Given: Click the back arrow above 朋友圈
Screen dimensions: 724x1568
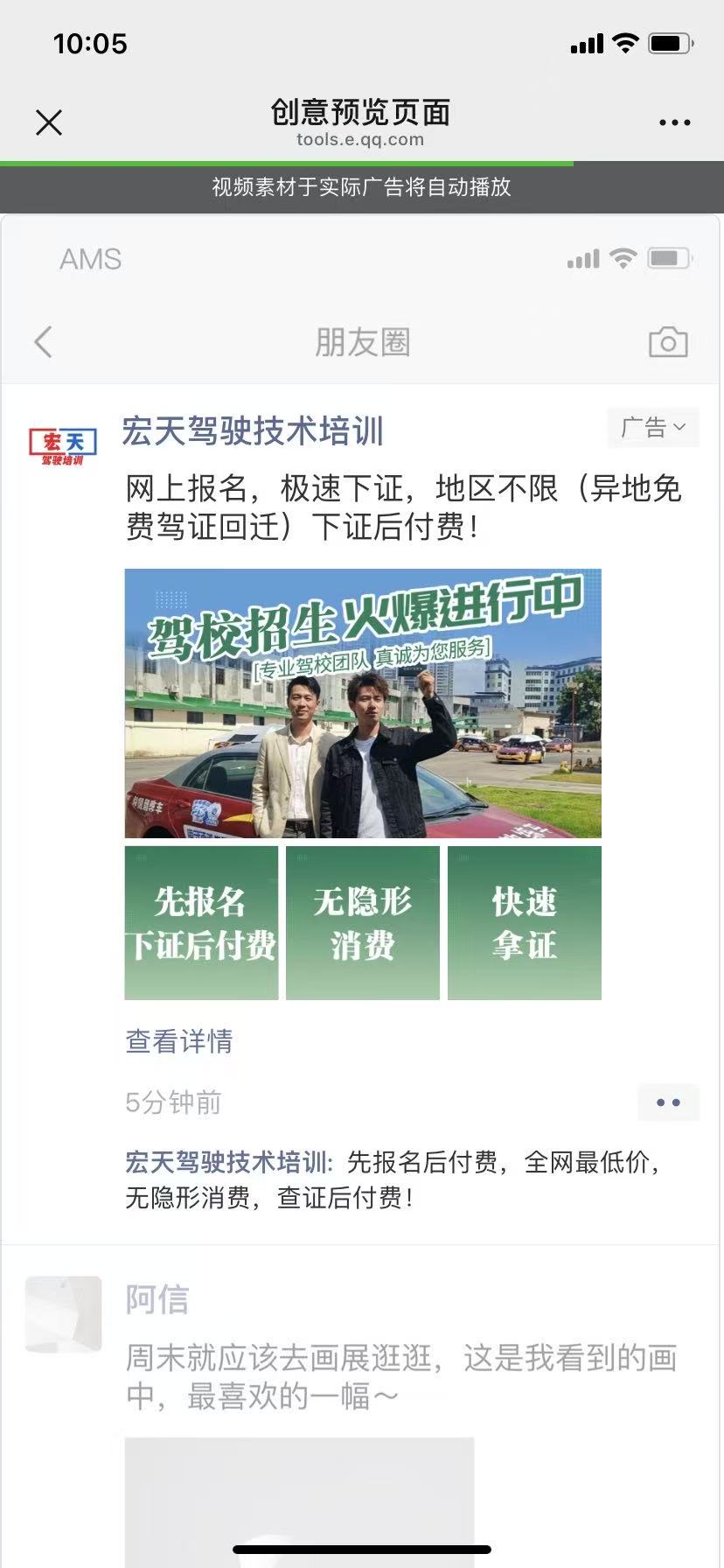Looking at the screenshot, I should pos(43,342).
